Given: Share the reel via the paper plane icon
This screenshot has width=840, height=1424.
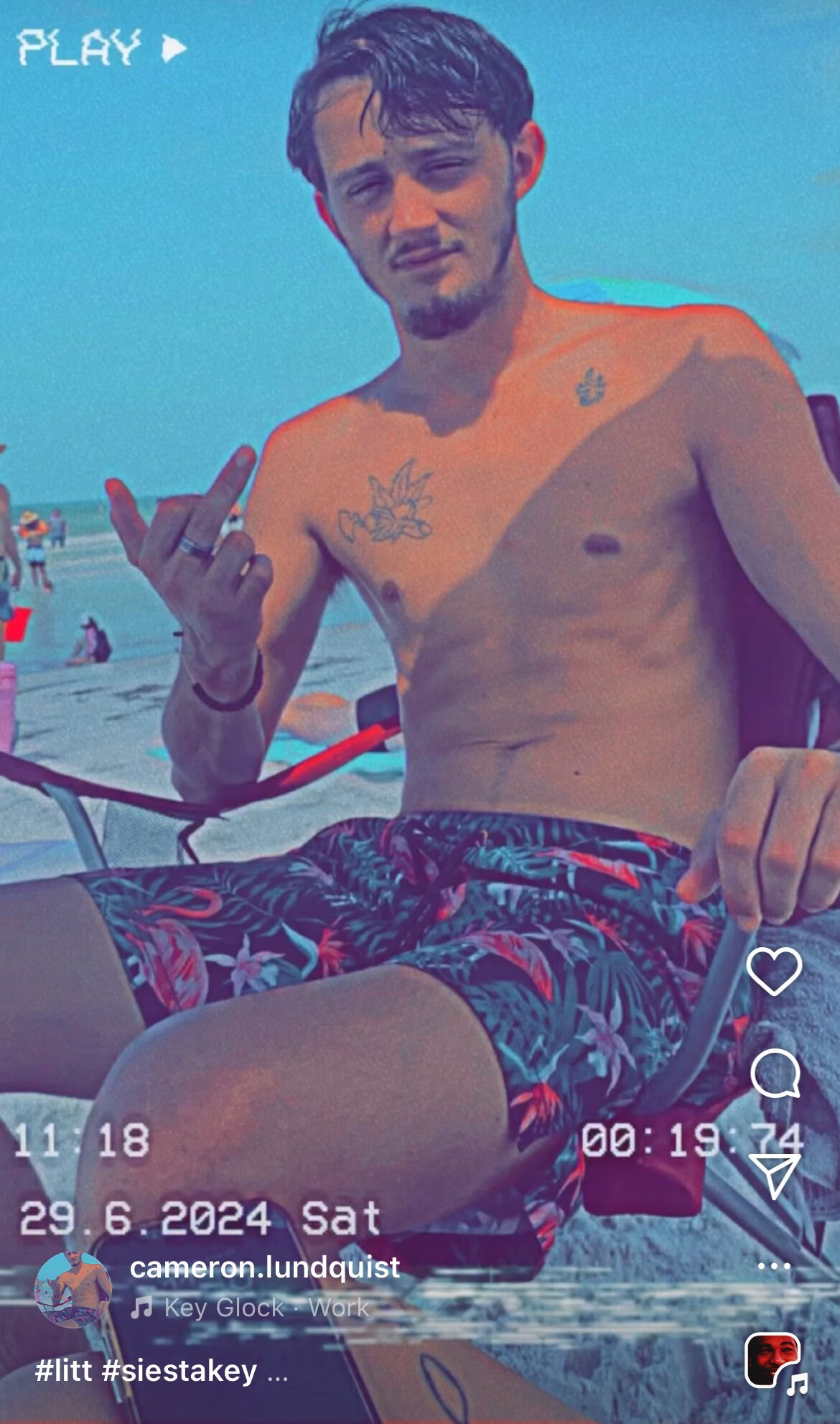Looking at the screenshot, I should click(x=774, y=1176).
